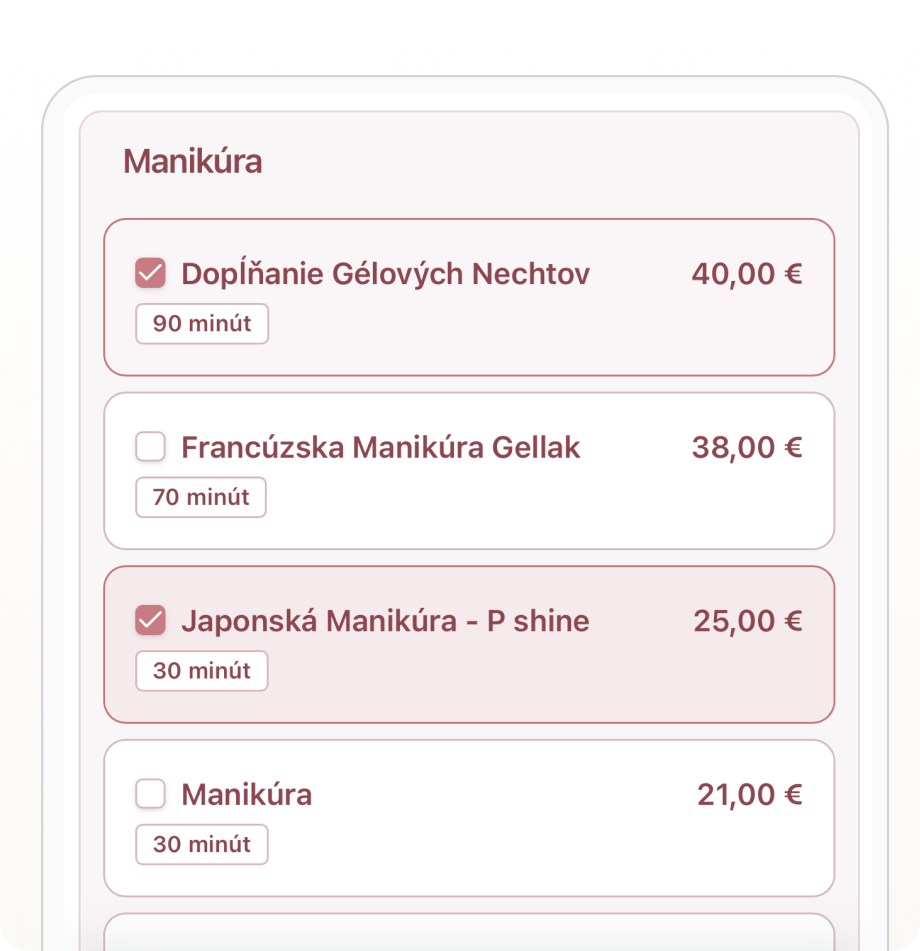The image size is (920, 951).
Task: Click the service name Dopĺňanie Gélových Nechtov
Action: pyautogui.click(x=384, y=272)
